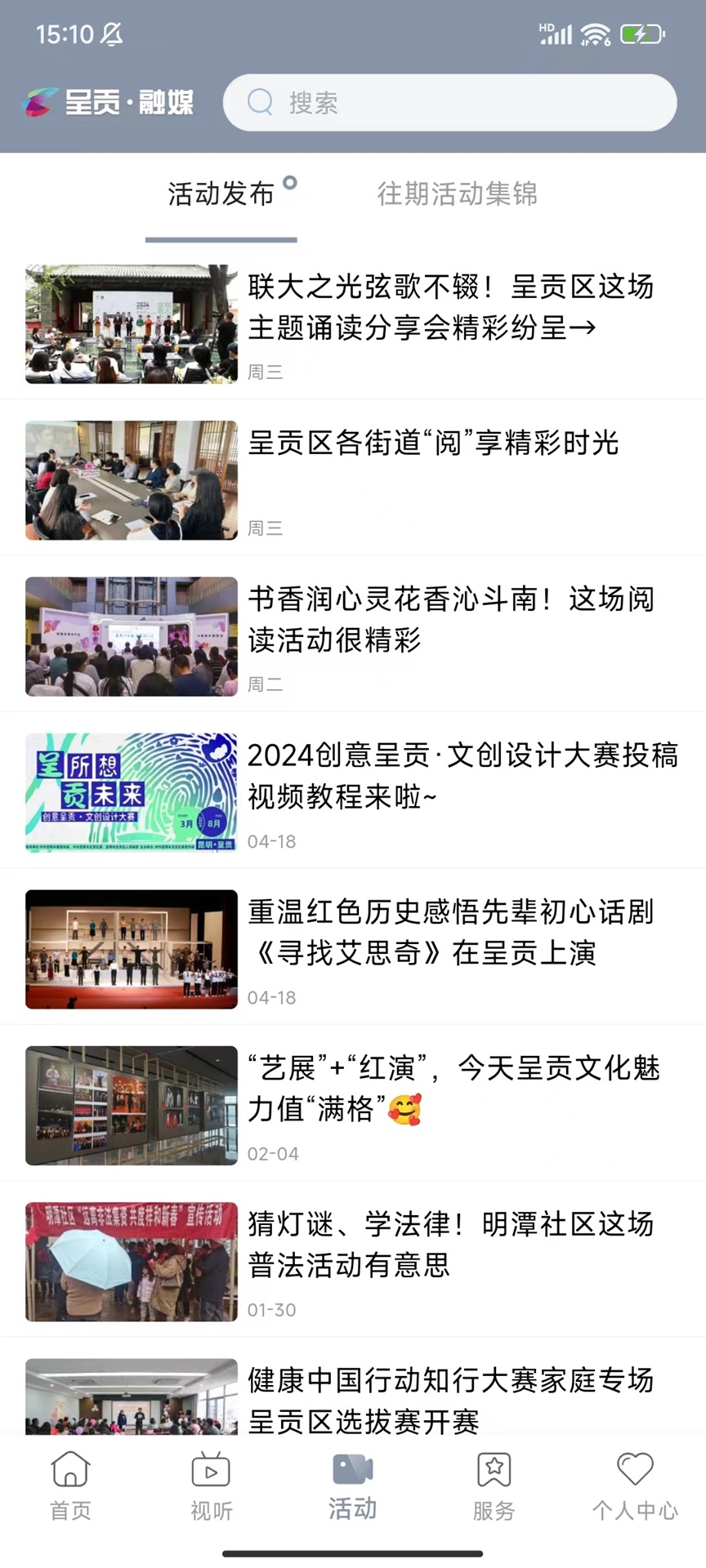Select the 活动发布 tab
Screen dimensions: 706x1568
(221, 194)
